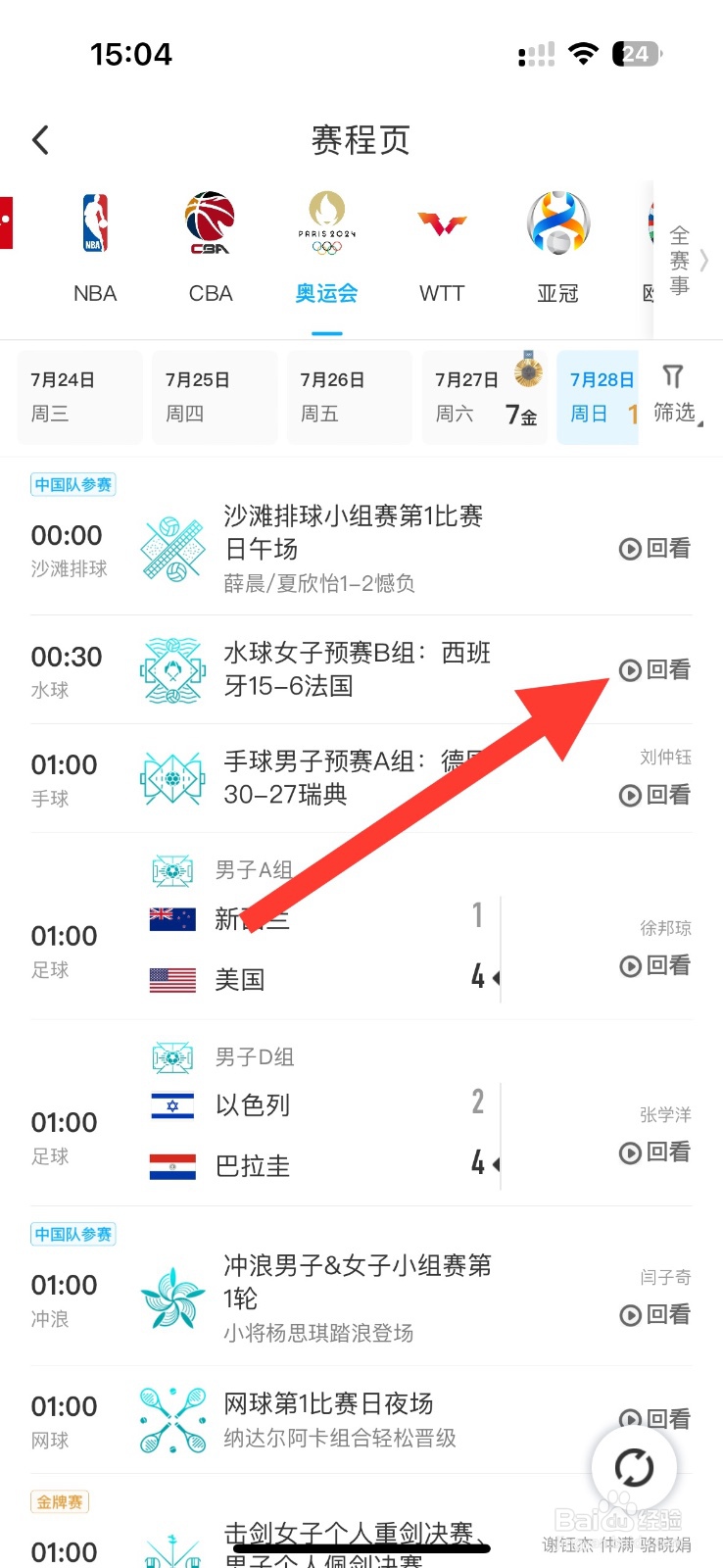
Task: Click 回看 for the water polo match
Action: pos(654,669)
